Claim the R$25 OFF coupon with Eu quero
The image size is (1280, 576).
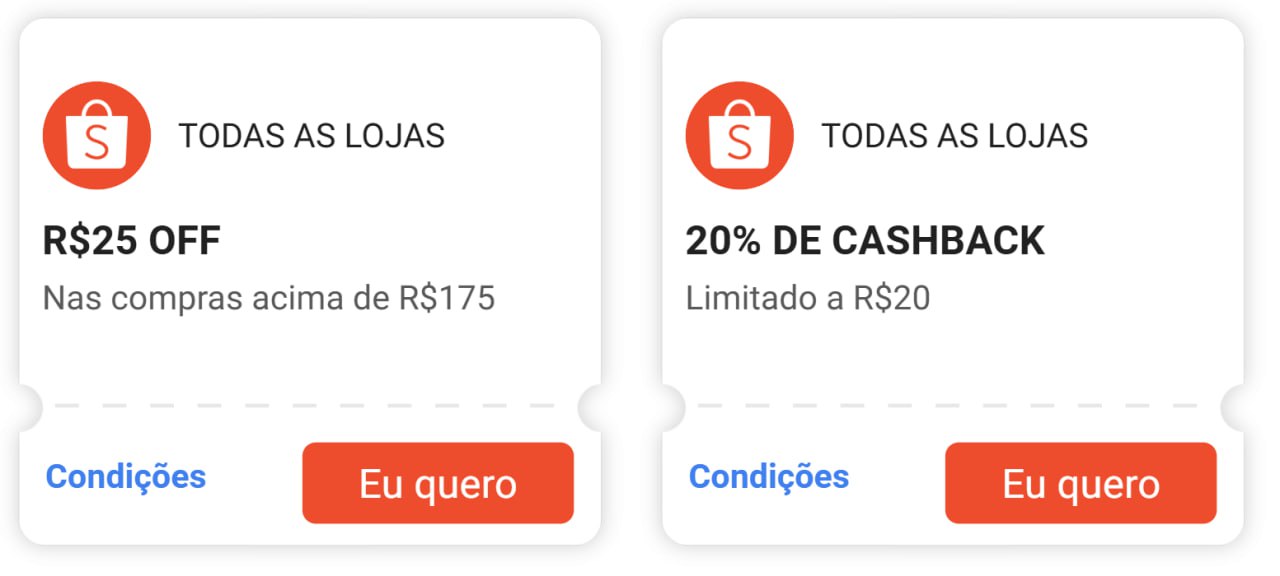(438, 483)
